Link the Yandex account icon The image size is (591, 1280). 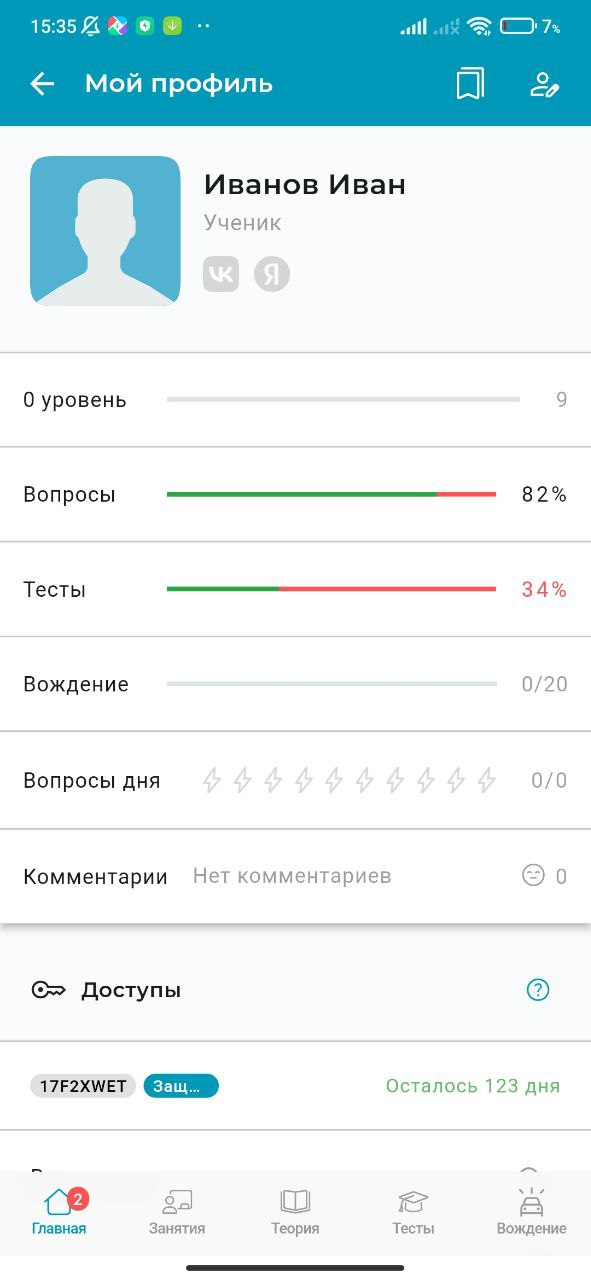click(272, 274)
